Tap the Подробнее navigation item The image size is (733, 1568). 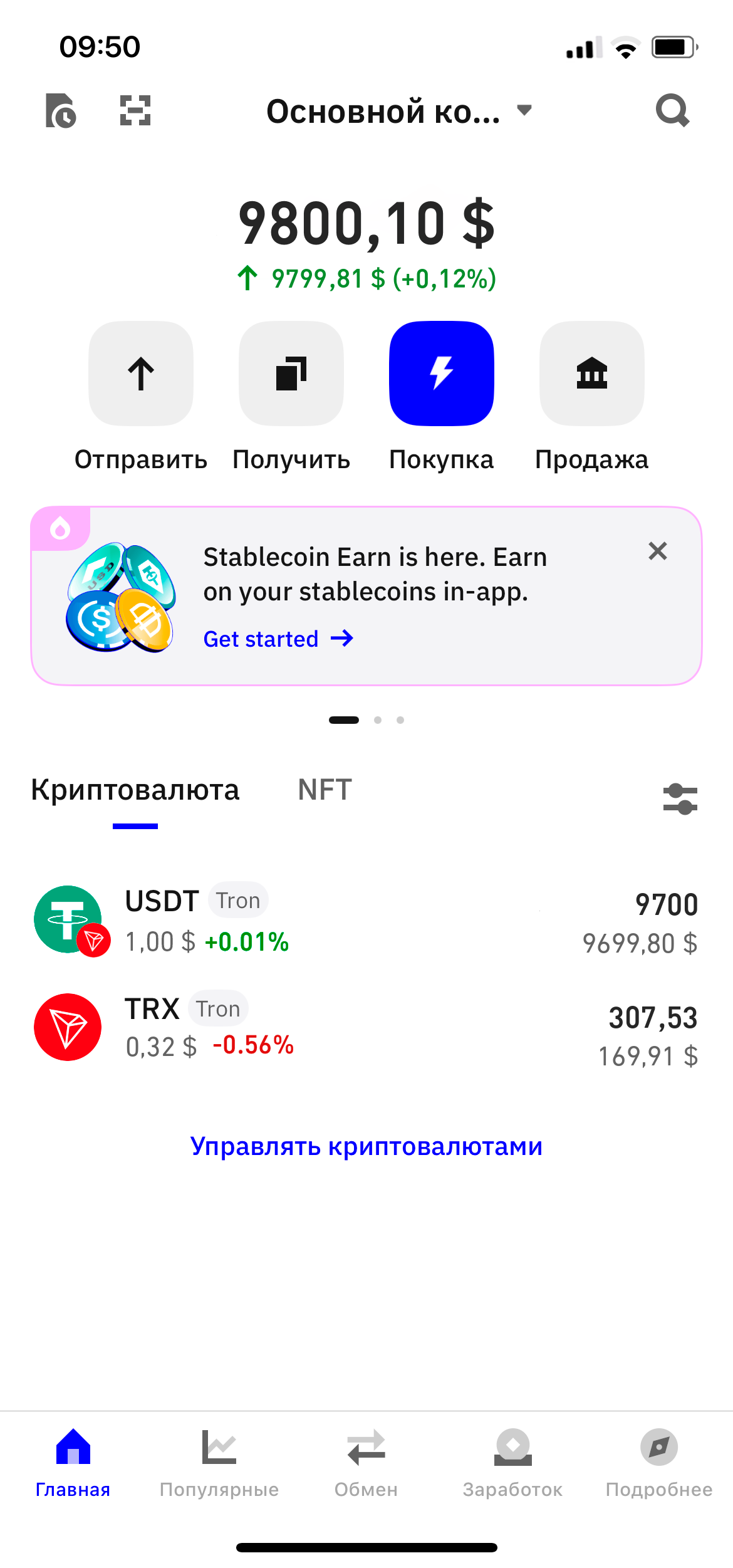(x=658, y=1460)
